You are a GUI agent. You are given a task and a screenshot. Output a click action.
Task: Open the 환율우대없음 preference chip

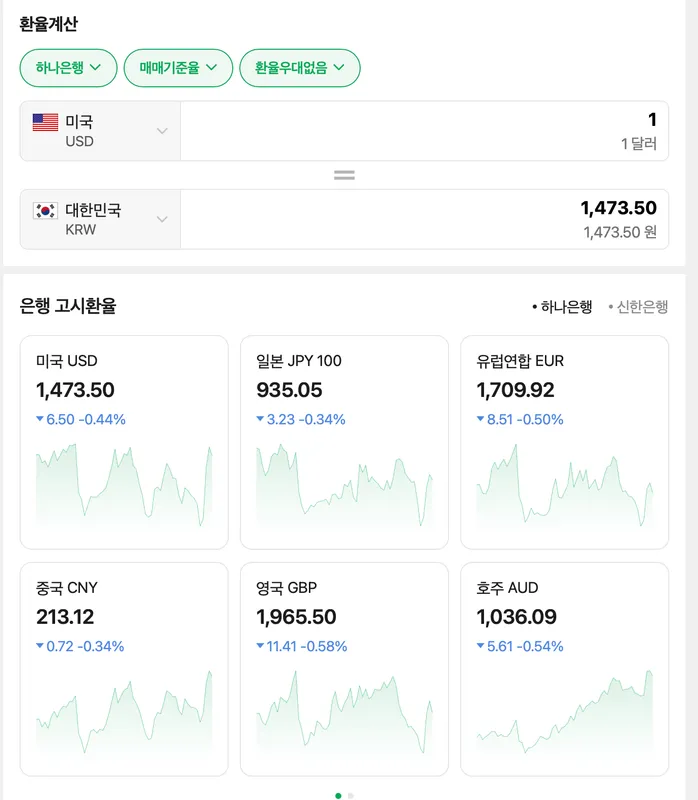point(299,68)
